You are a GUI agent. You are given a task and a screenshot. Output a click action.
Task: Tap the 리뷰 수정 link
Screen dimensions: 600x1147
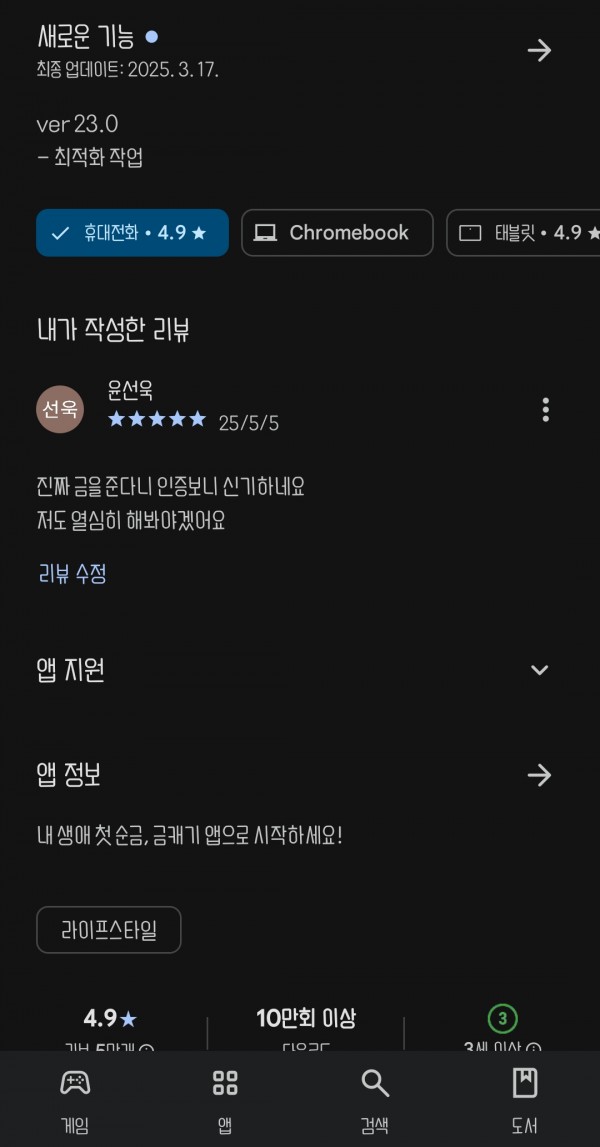coord(72,574)
